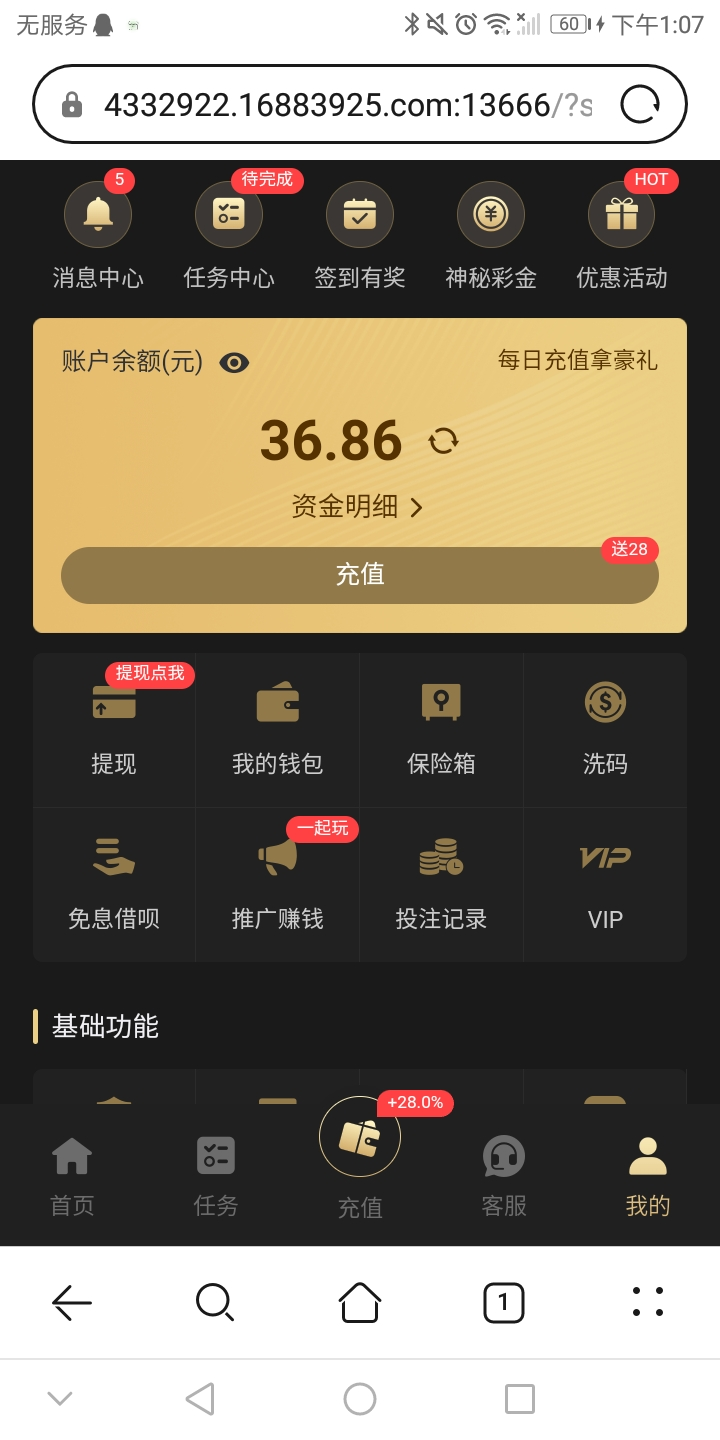Open 我的钱包 wallet

pyautogui.click(x=278, y=730)
